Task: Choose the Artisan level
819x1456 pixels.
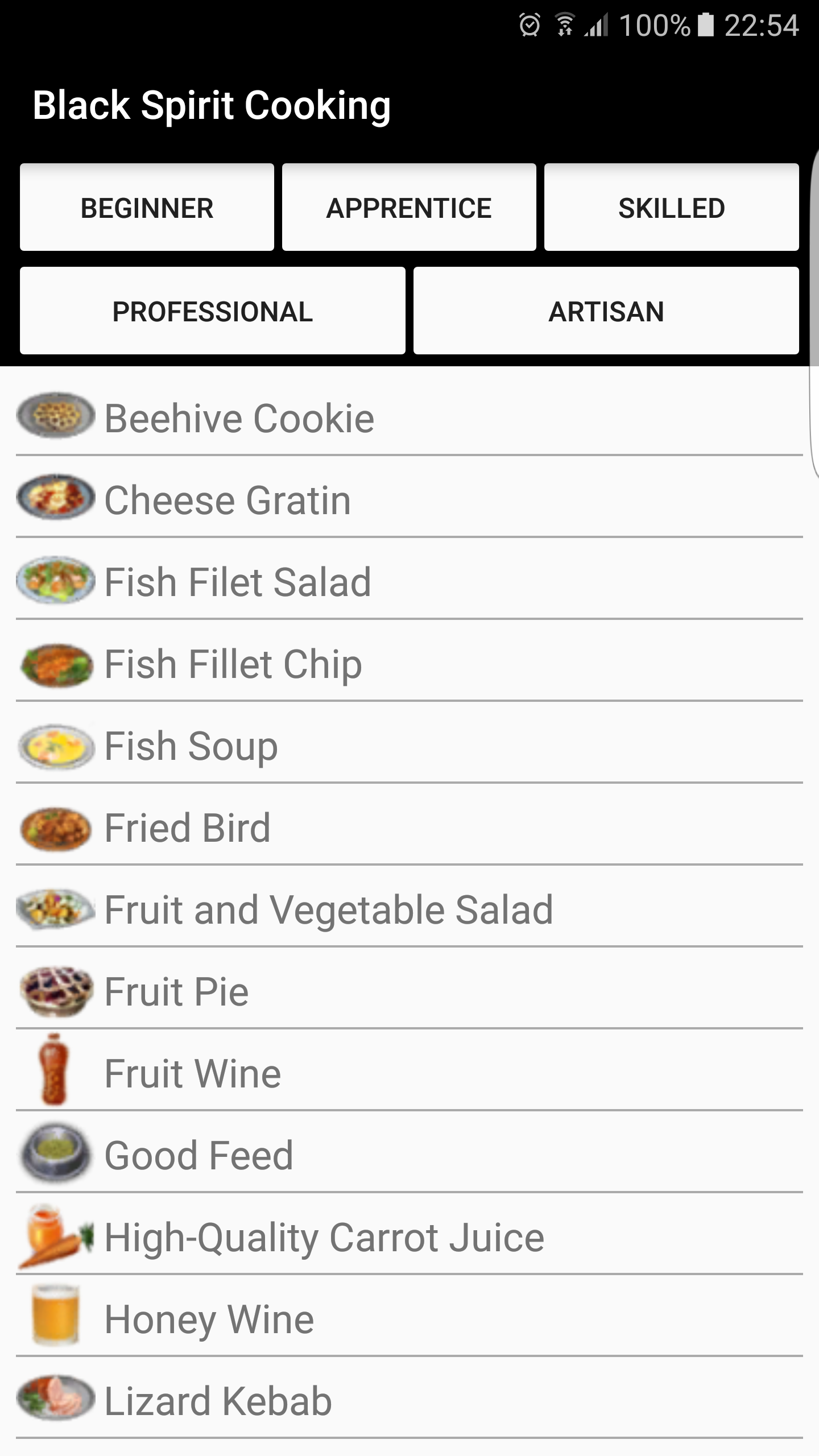Action: (x=606, y=311)
